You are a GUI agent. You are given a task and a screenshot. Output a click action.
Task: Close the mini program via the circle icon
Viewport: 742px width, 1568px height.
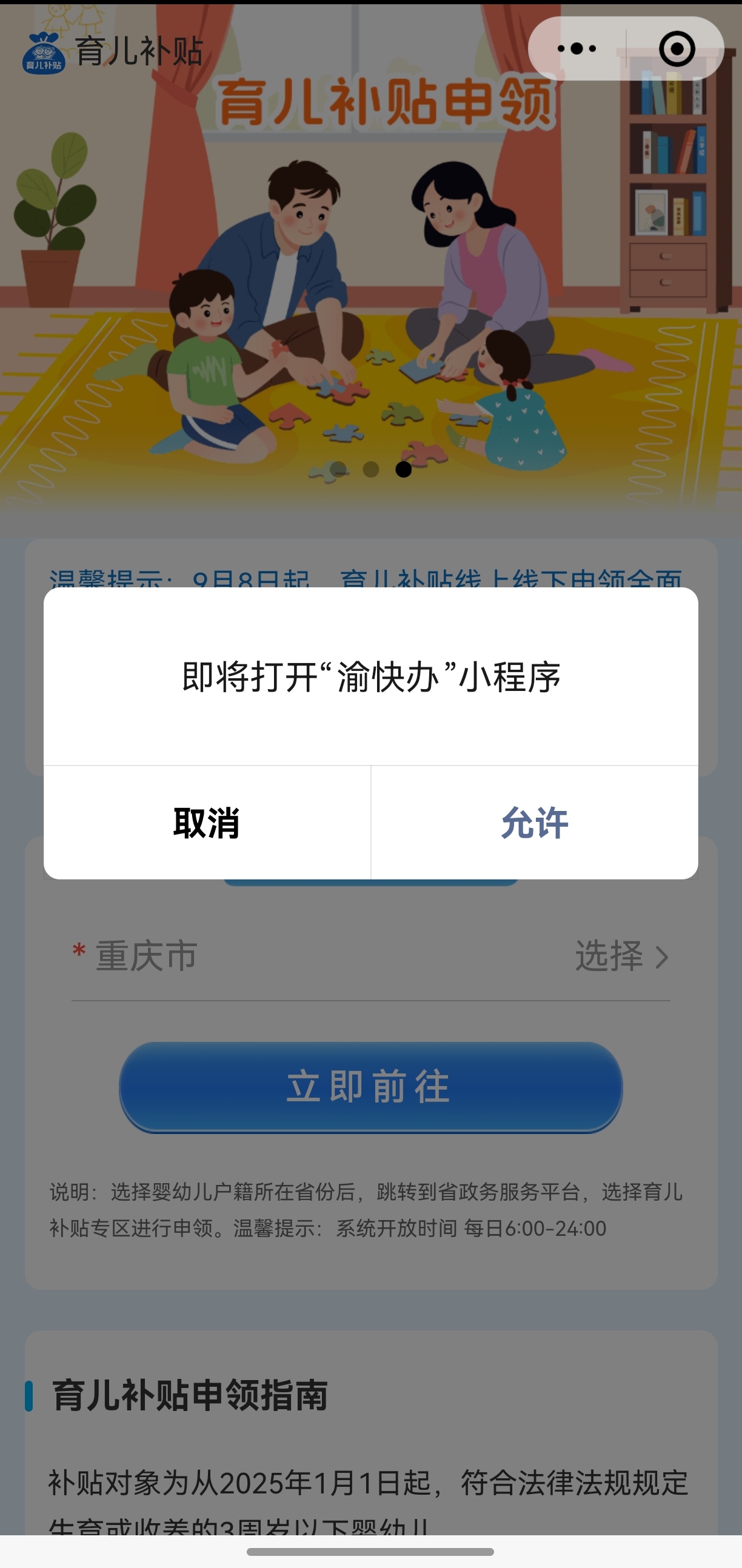pyautogui.click(x=677, y=48)
